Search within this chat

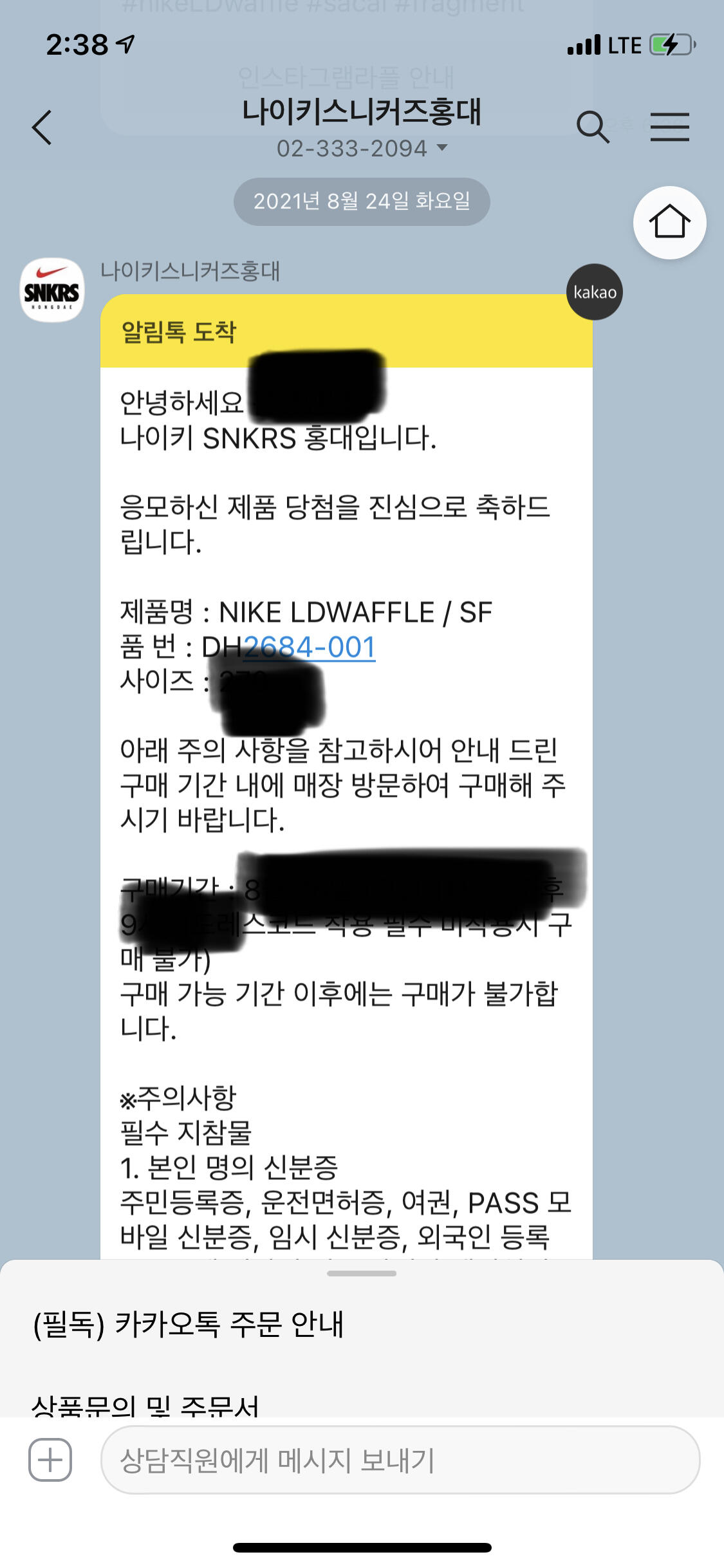coord(593,127)
